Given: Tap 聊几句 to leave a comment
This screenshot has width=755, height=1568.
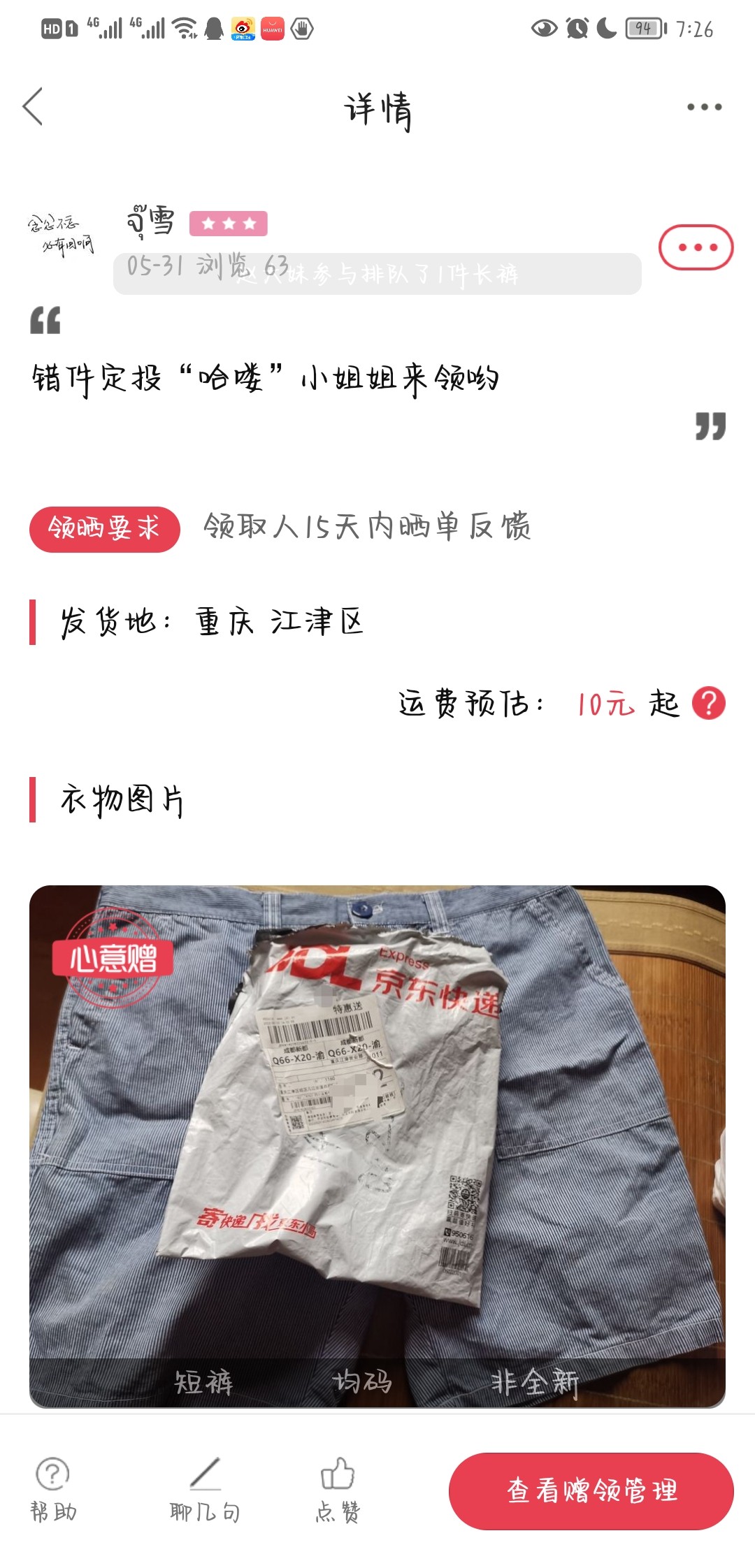Looking at the screenshot, I should coord(205,1490).
